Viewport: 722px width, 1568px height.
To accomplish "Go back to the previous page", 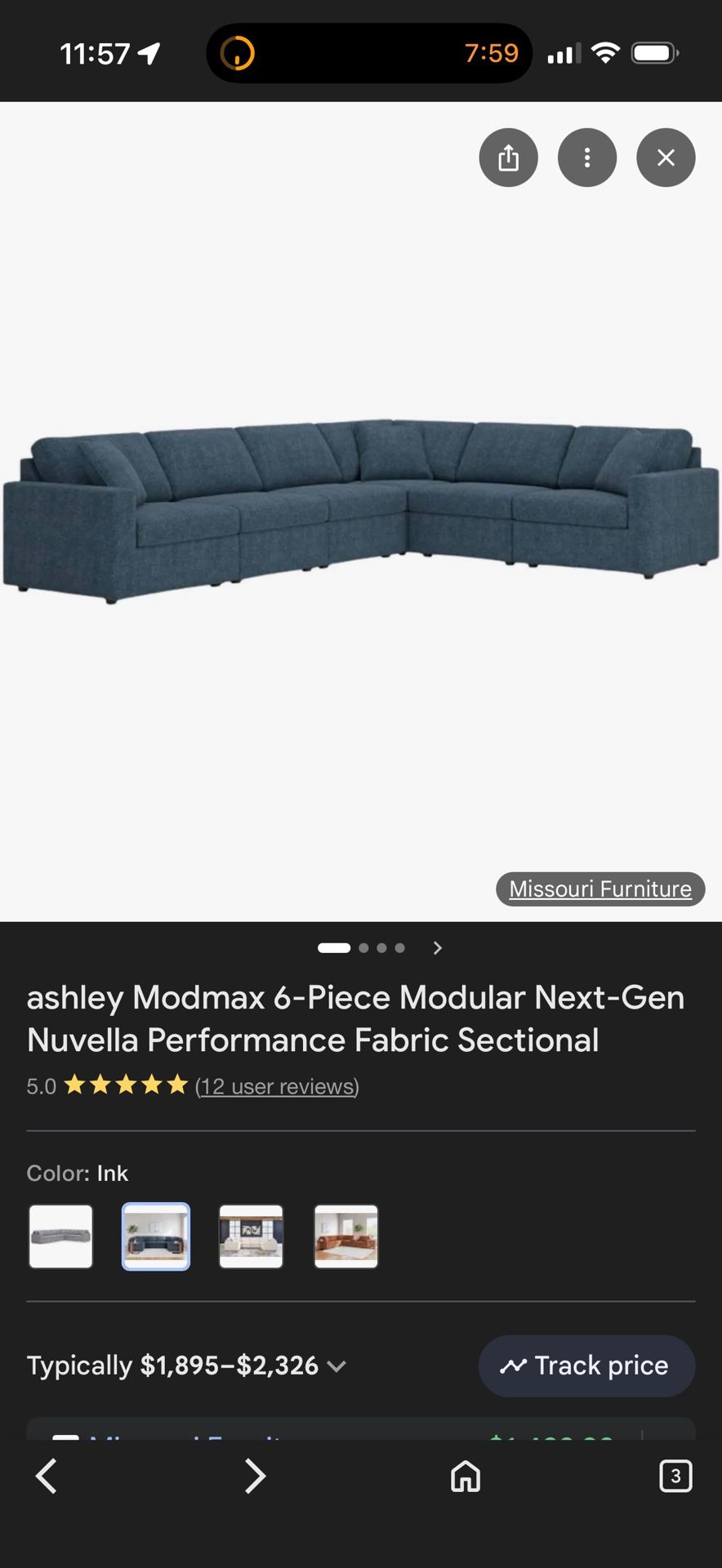I will point(47,1476).
